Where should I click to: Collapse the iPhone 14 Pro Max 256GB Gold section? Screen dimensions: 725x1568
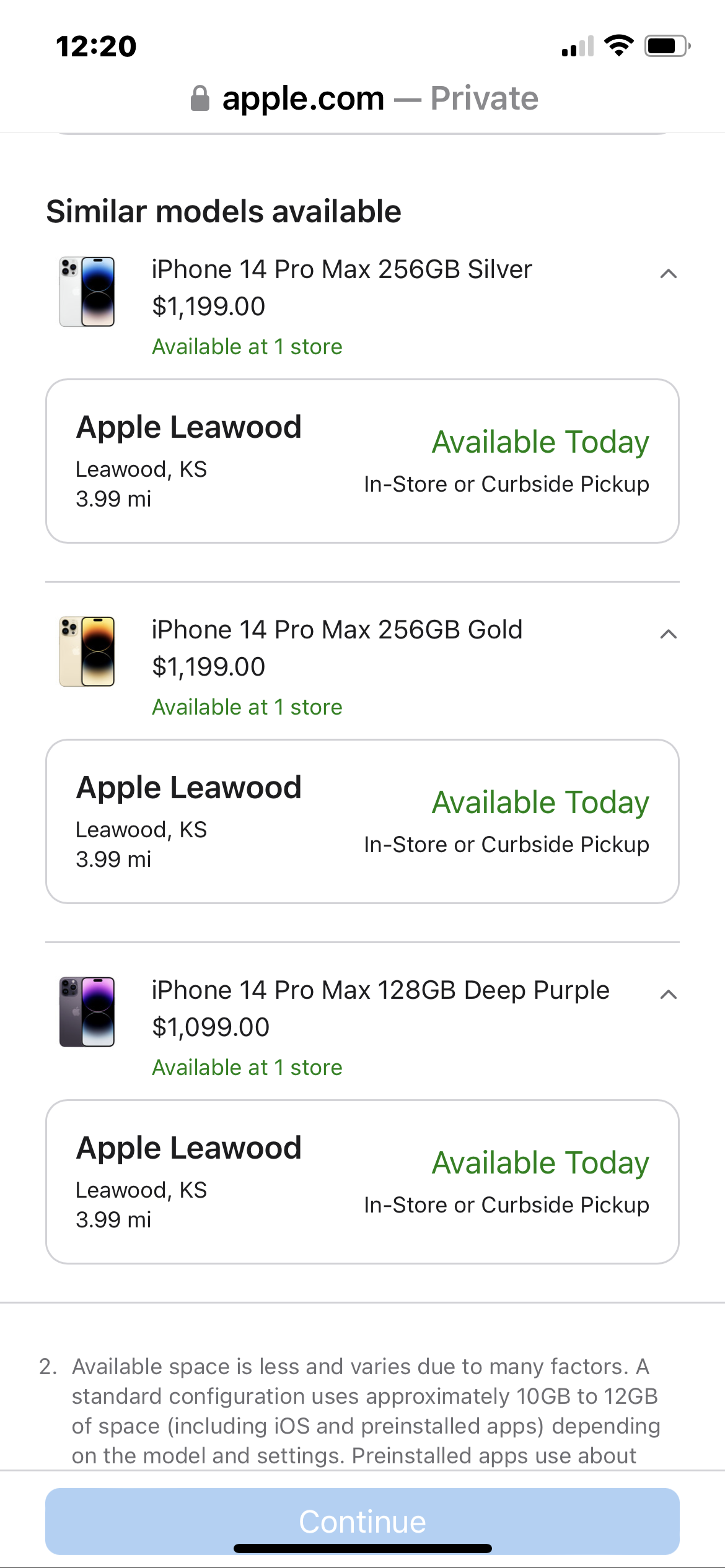(x=668, y=634)
